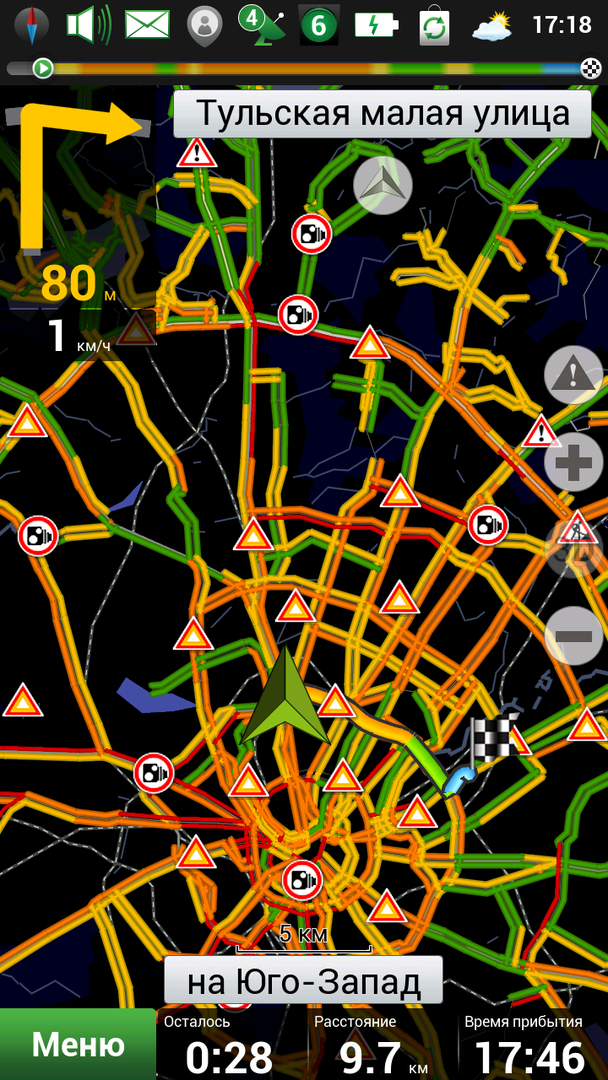The image size is (608, 1080).
Task: Open the Меню button
Action: click(x=78, y=1045)
